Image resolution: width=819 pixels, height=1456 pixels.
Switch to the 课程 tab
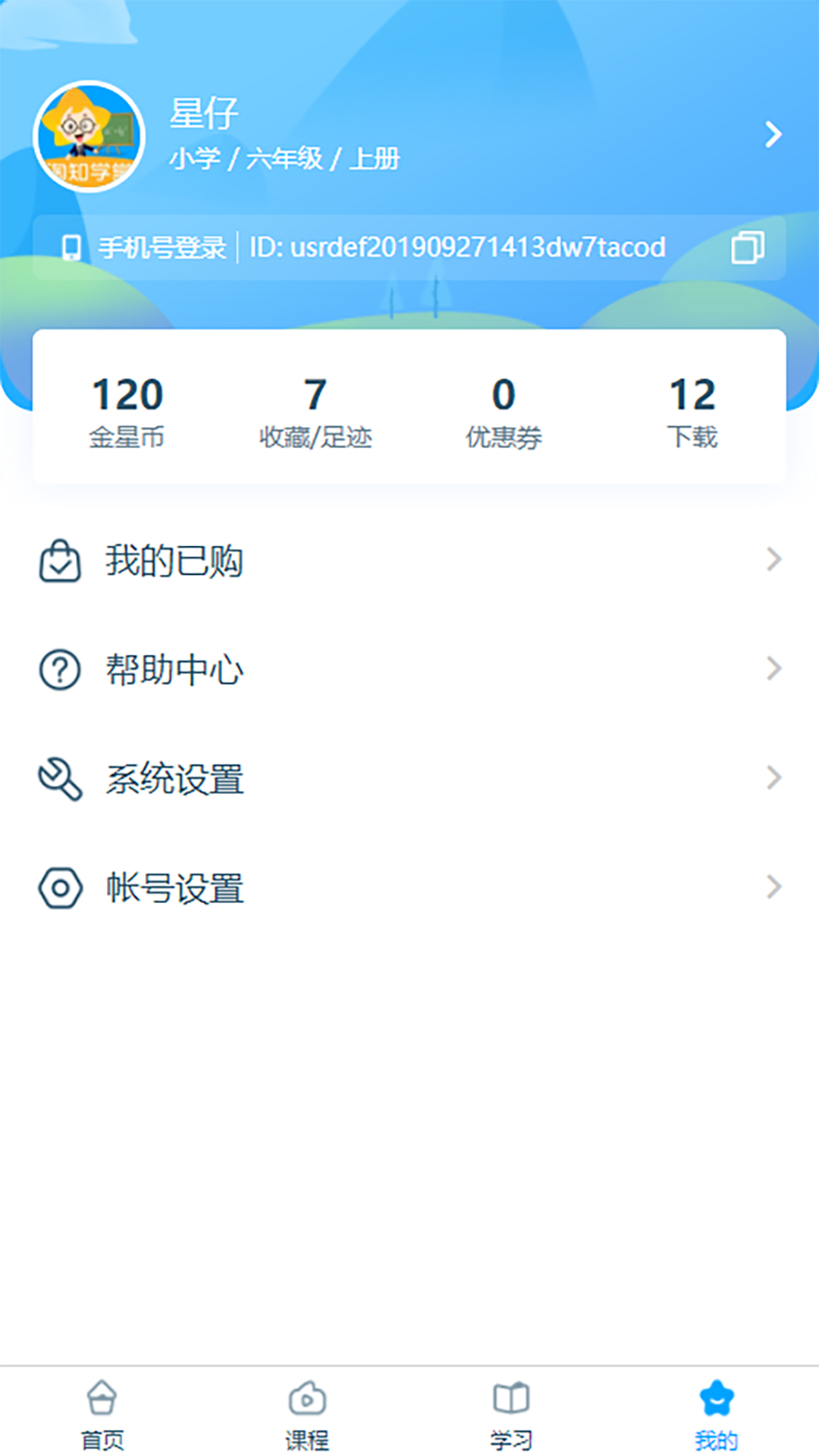click(x=307, y=1414)
